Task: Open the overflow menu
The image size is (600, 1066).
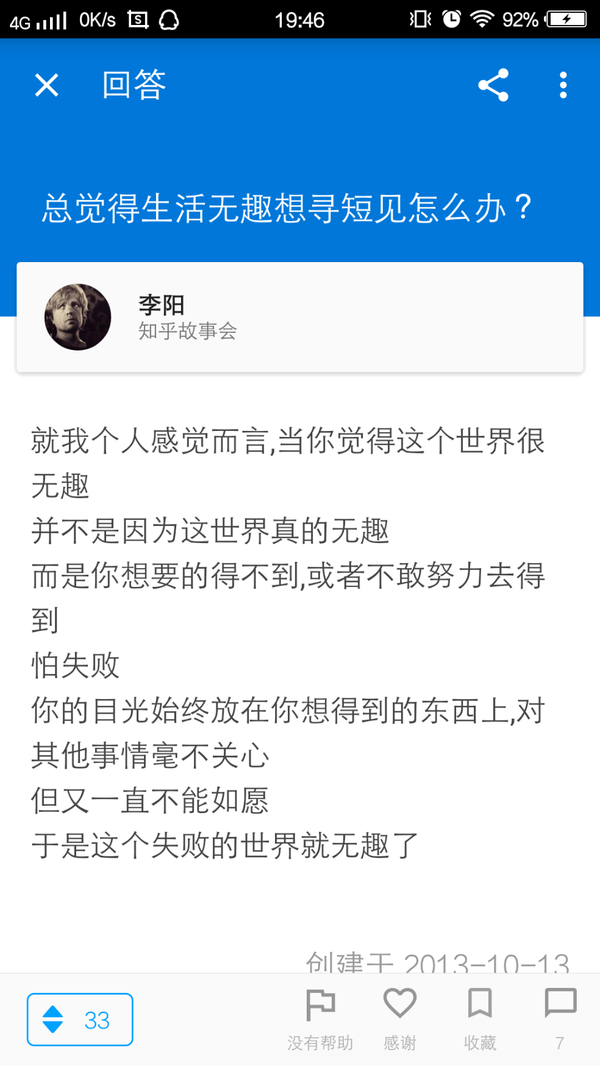Action: pyautogui.click(x=563, y=85)
